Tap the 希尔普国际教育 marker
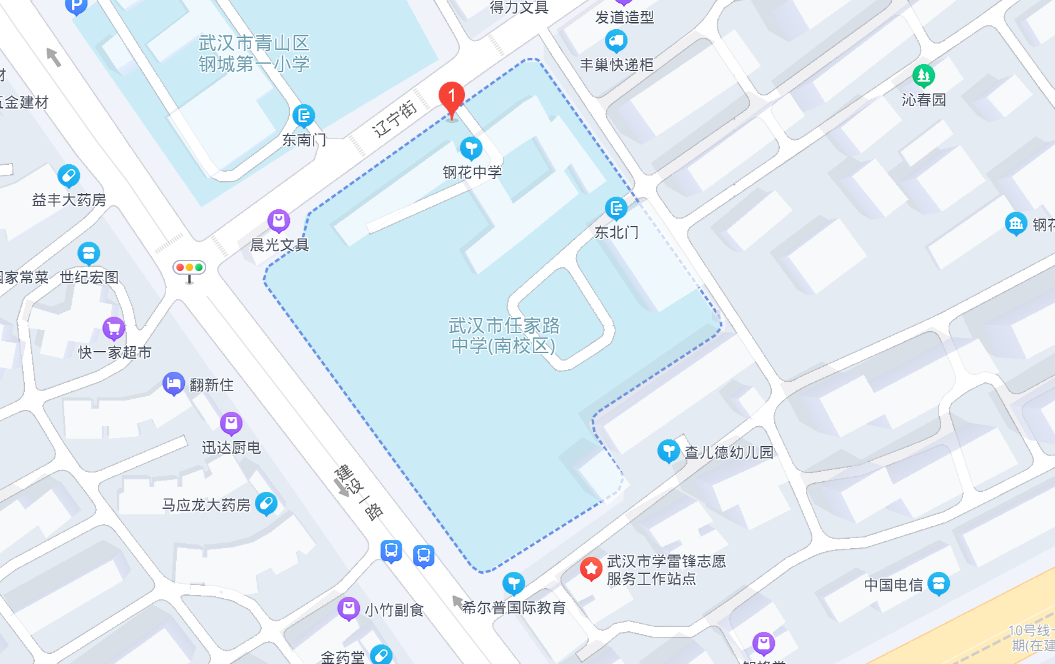 click(513, 583)
